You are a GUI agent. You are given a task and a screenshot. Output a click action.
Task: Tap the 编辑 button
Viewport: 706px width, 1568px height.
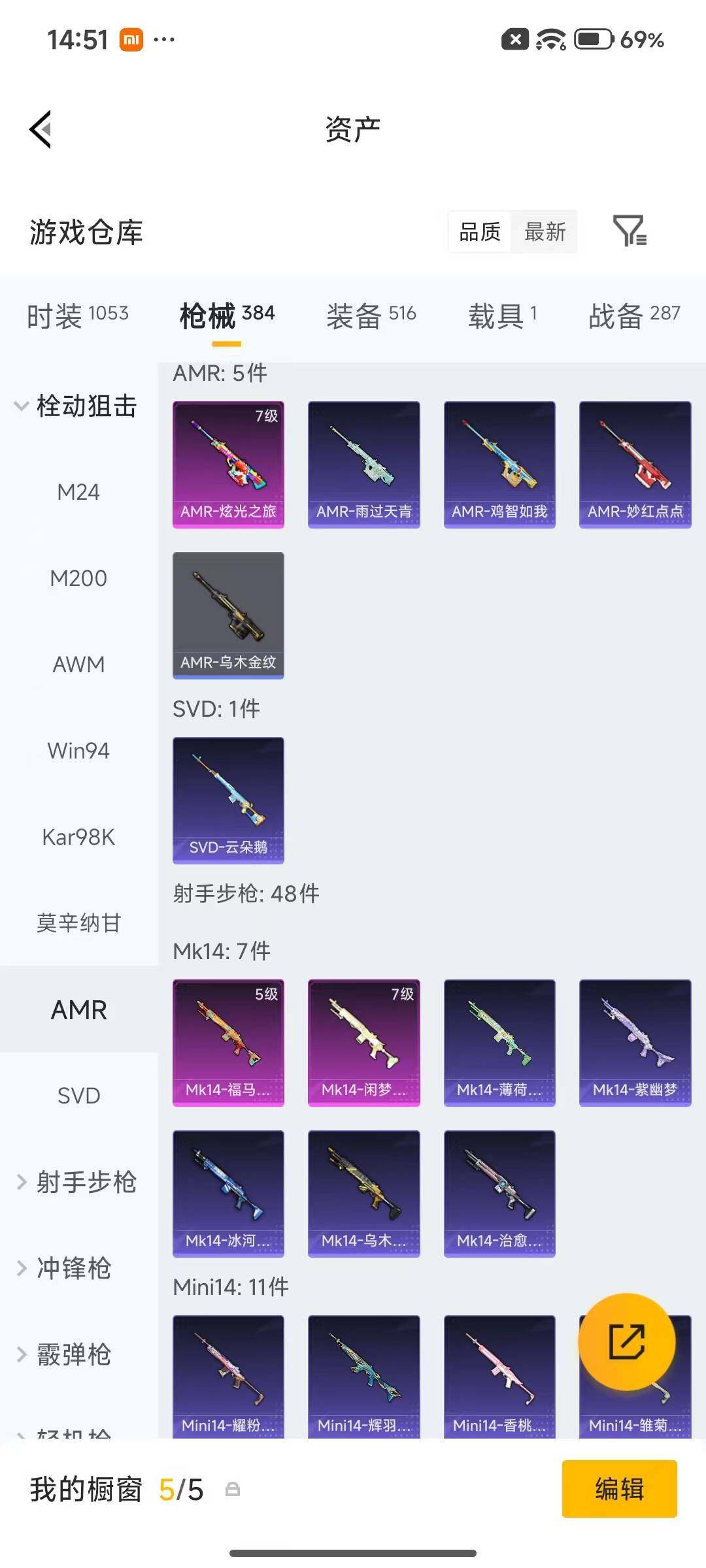click(619, 1489)
